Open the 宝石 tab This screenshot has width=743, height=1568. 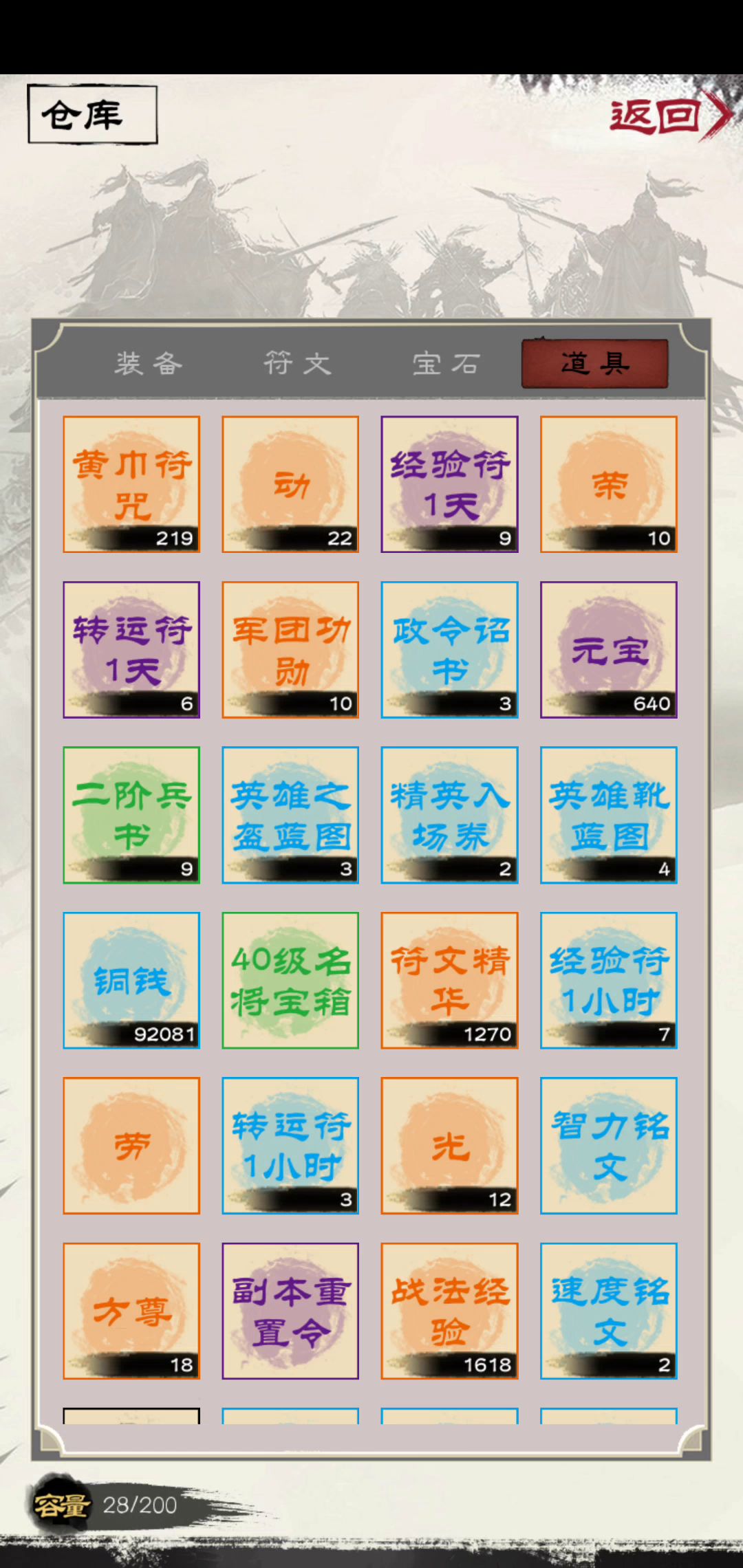tap(446, 364)
